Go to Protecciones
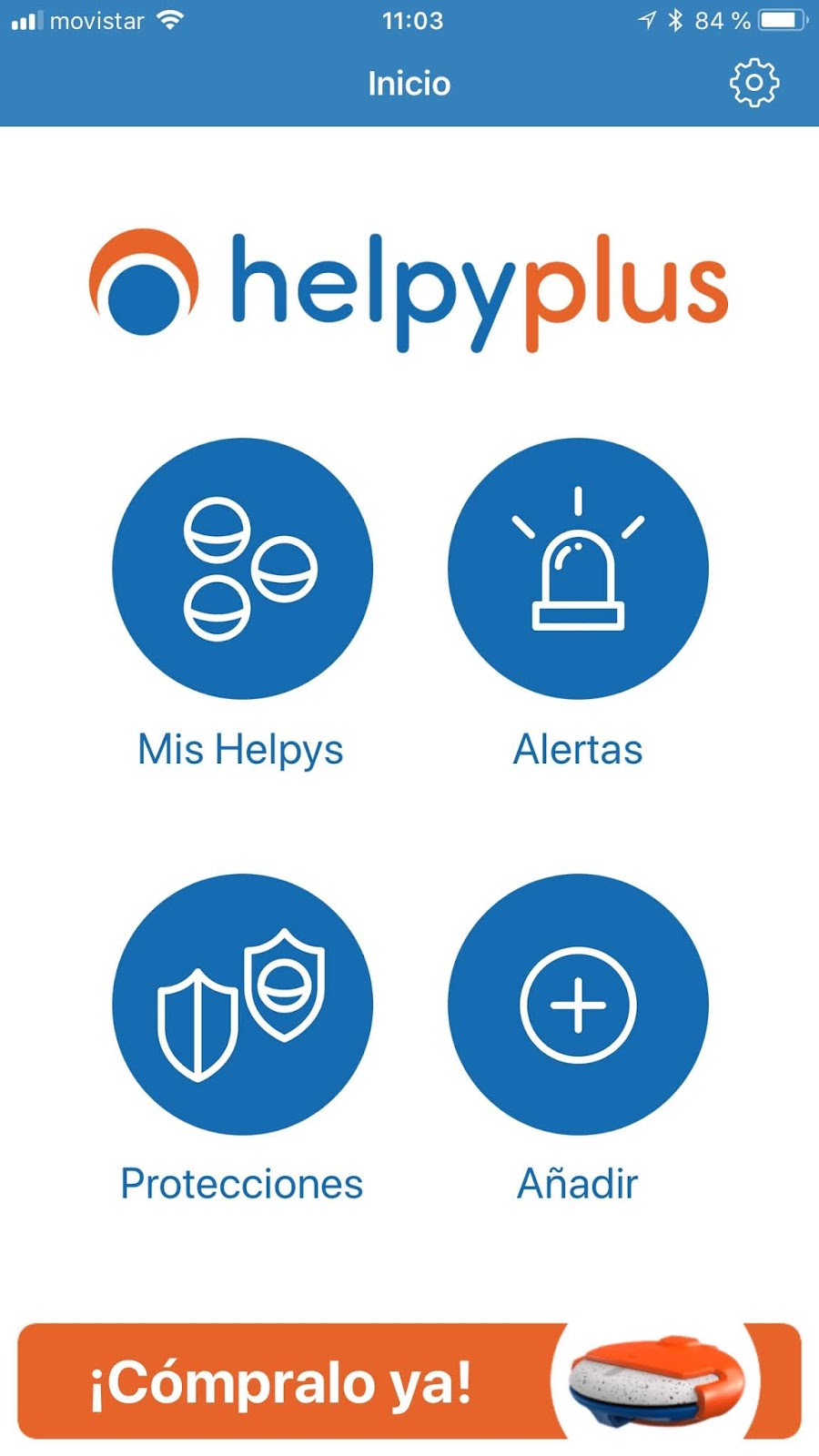This screenshot has height=1456, width=819. pyautogui.click(x=242, y=1005)
